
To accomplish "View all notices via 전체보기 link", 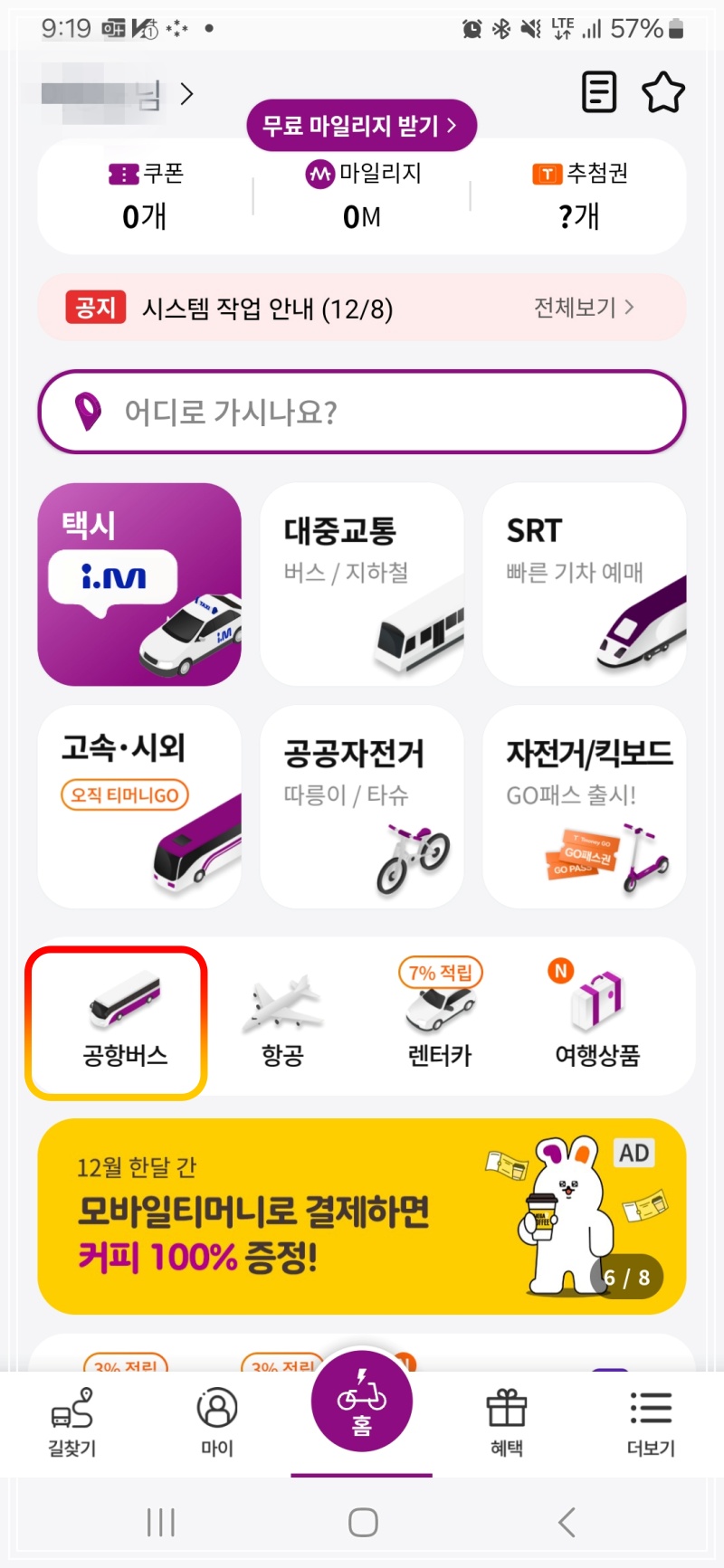I will click(x=584, y=308).
